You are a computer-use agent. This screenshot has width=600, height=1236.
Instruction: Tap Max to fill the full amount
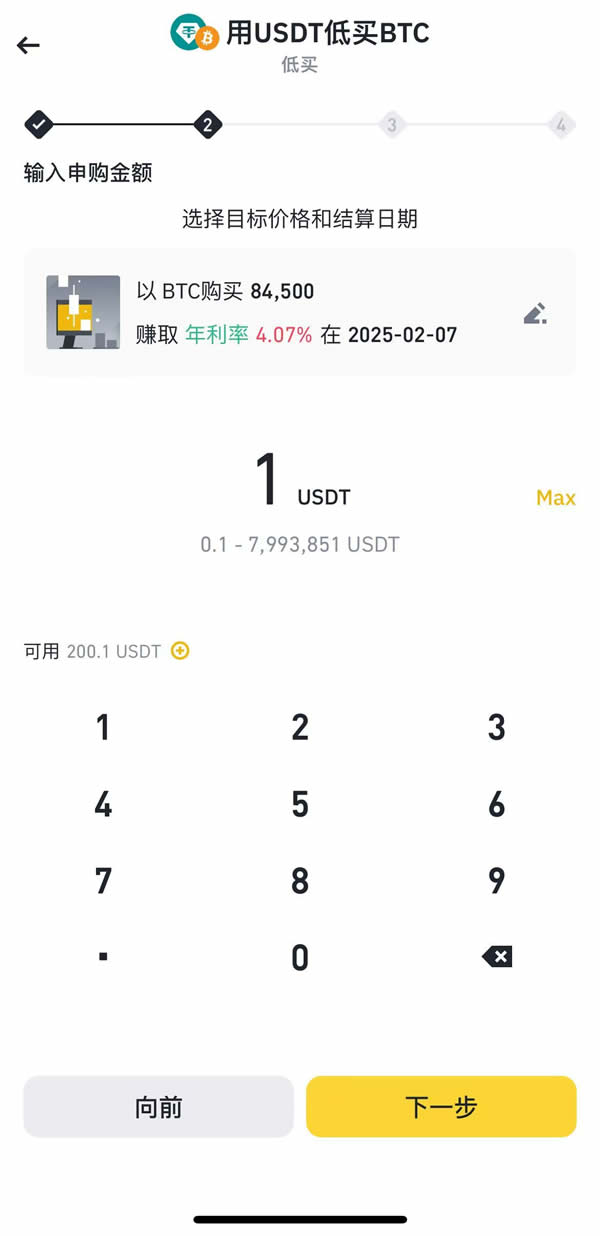(x=555, y=498)
